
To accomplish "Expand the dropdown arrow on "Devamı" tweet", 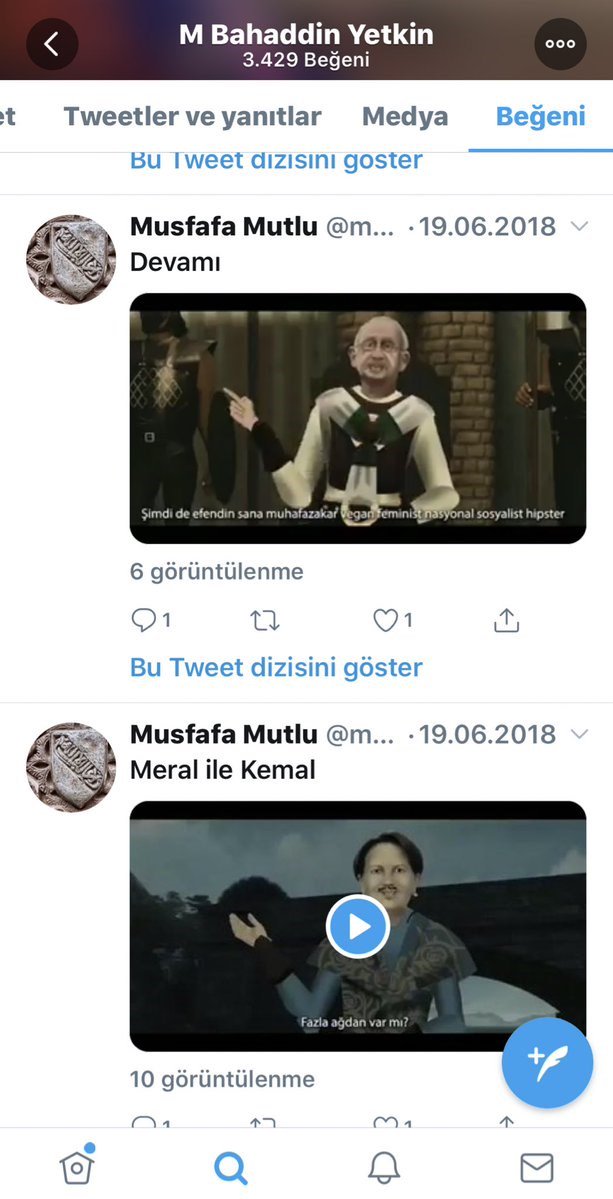I will click(579, 227).
